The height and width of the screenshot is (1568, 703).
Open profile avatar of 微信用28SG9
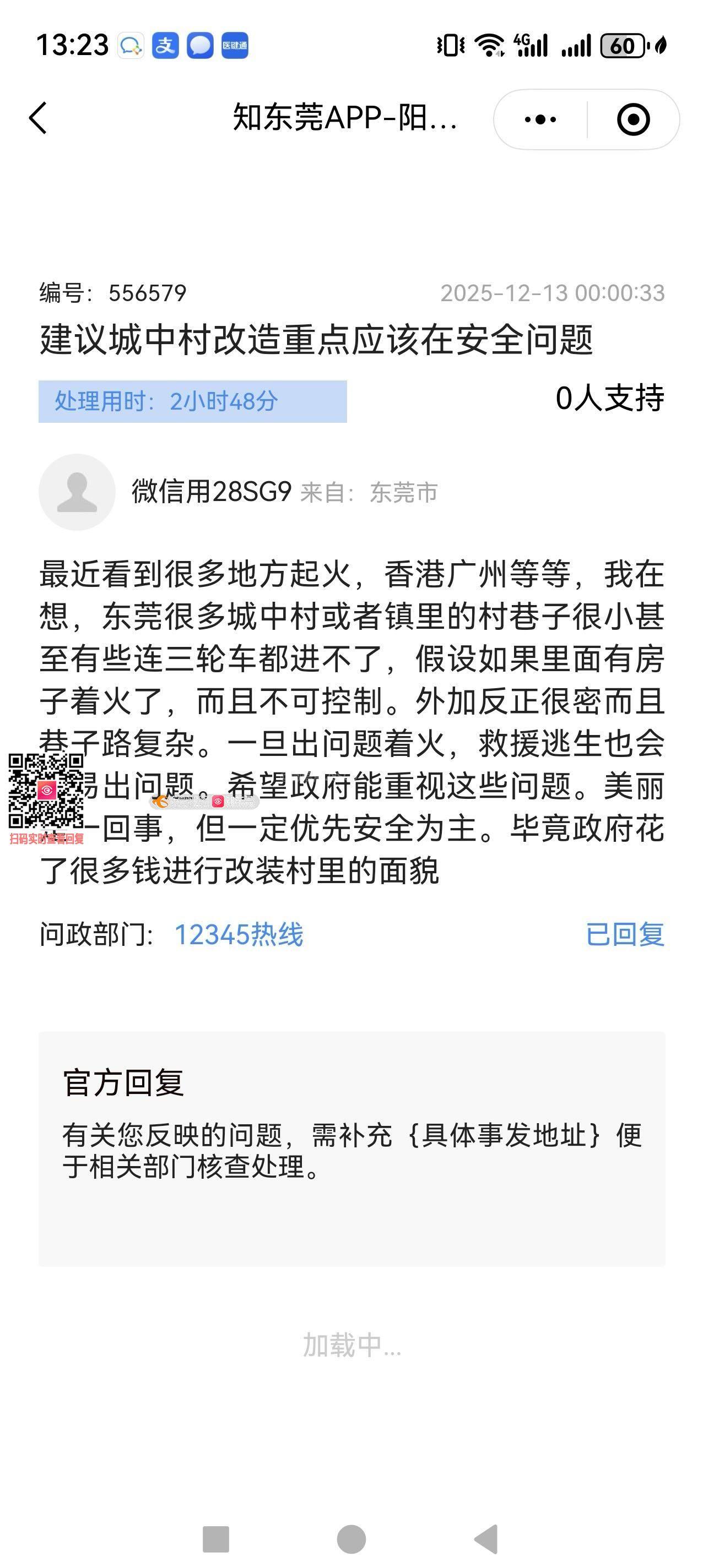click(x=77, y=492)
